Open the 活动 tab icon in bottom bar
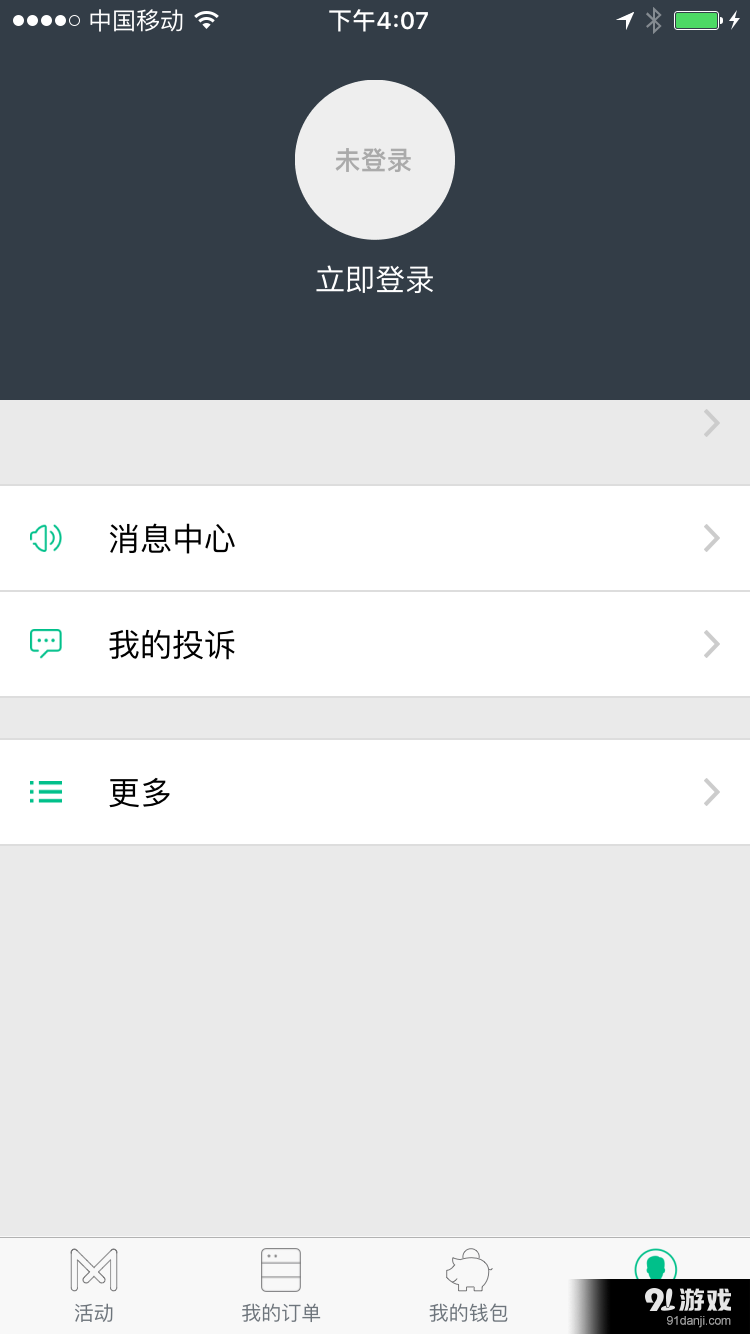The height and width of the screenshot is (1334, 750). click(94, 1268)
